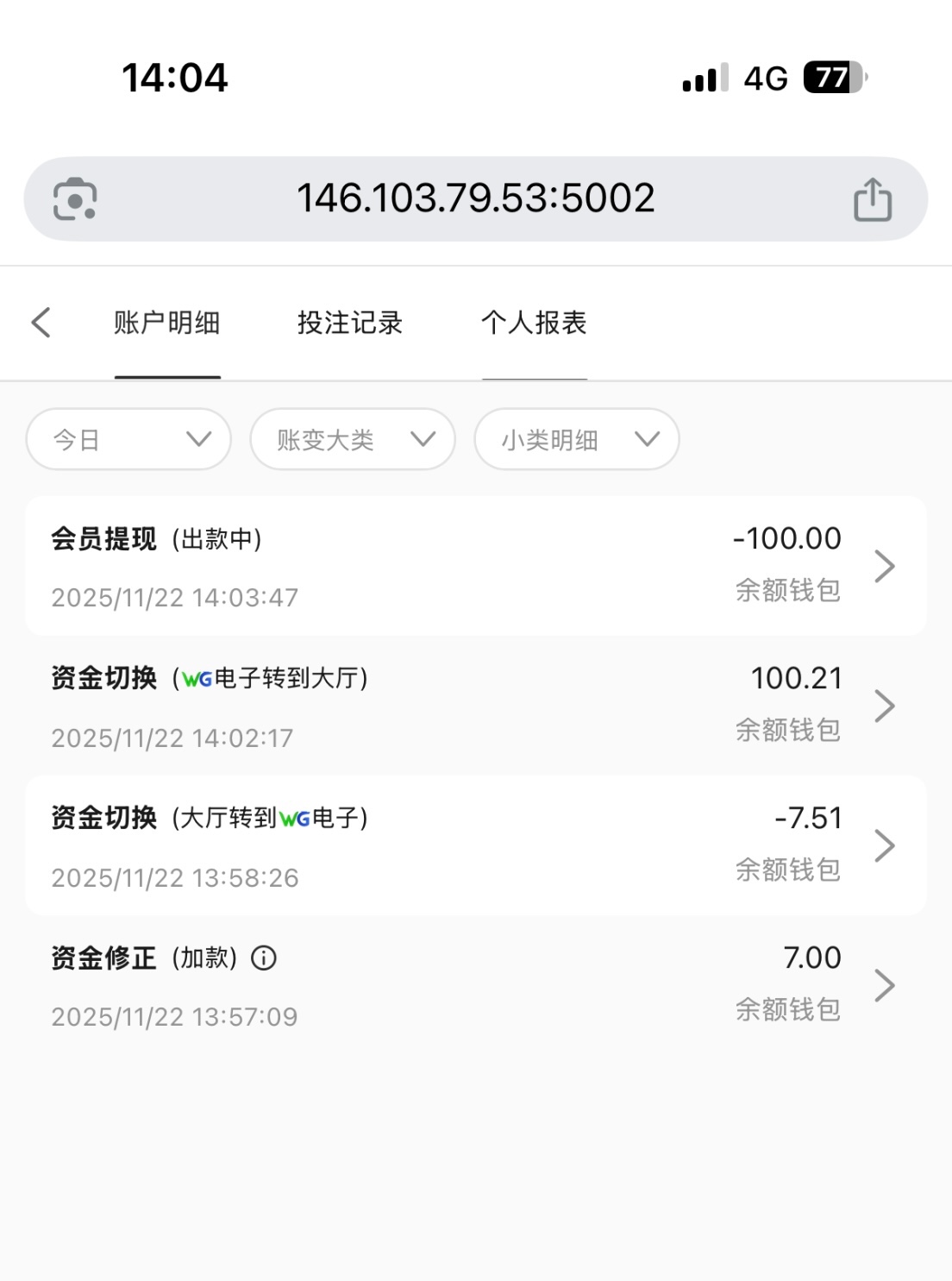
Task: Share the page from the address bar
Action: click(x=872, y=199)
